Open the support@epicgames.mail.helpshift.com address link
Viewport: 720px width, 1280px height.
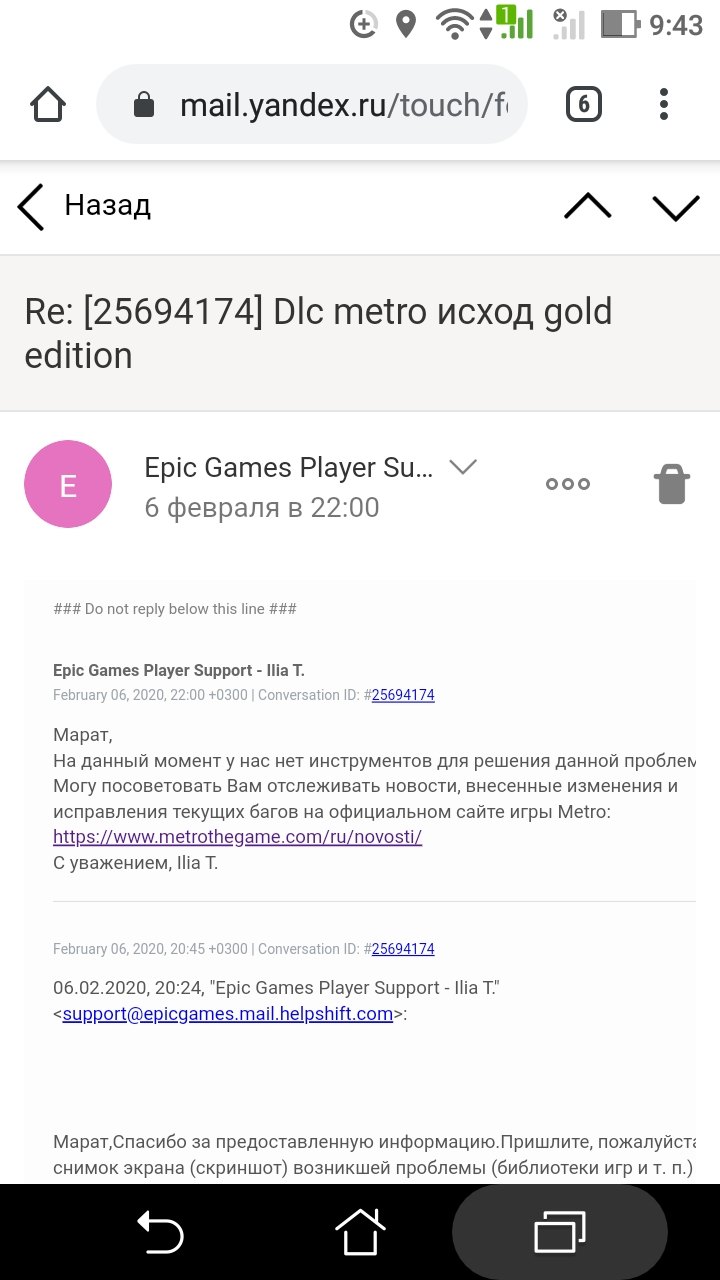point(227,1014)
